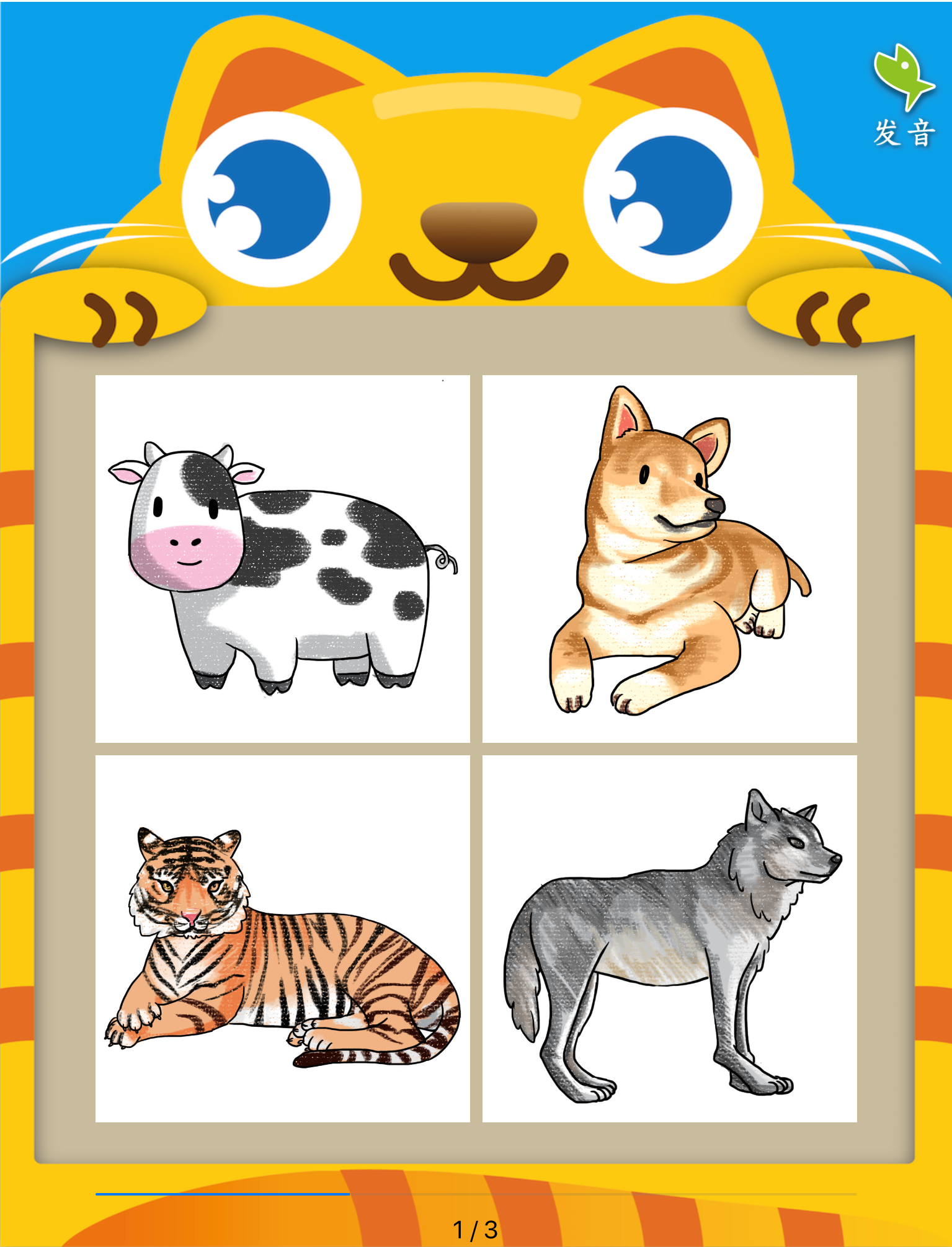
Task: Choose the dog picture card
Action: point(669,558)
